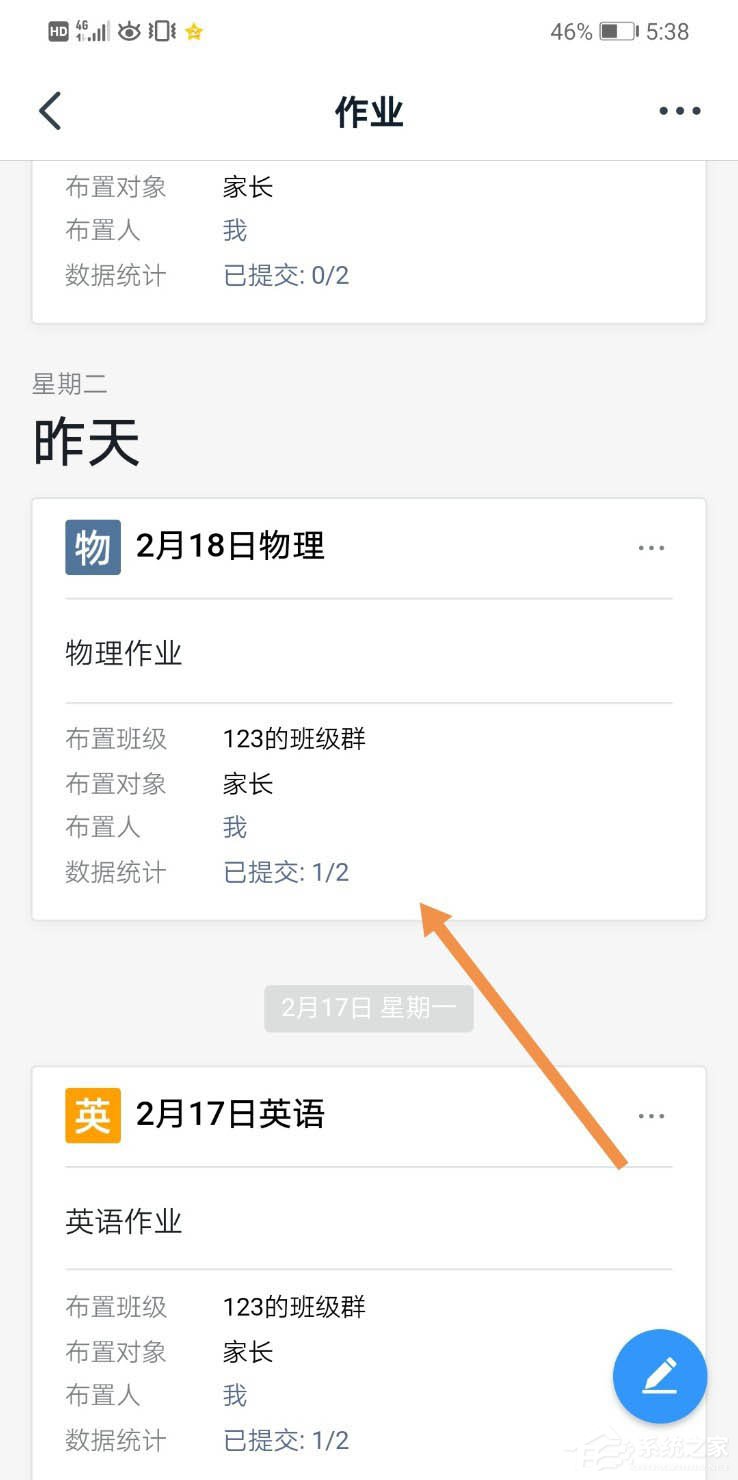Go back from the 作业 page
The image size is (738, 1480).
pos(50,111)
